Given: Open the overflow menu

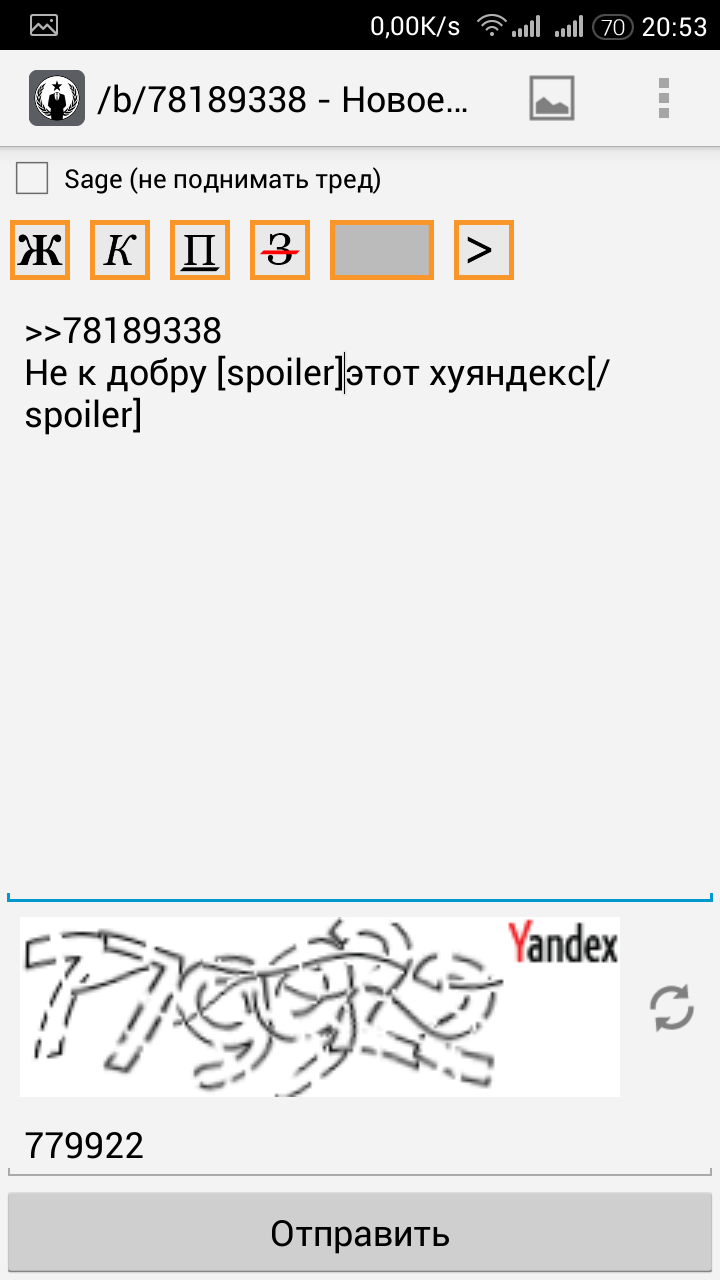Looking at the screenshot, I should [663, 98].
